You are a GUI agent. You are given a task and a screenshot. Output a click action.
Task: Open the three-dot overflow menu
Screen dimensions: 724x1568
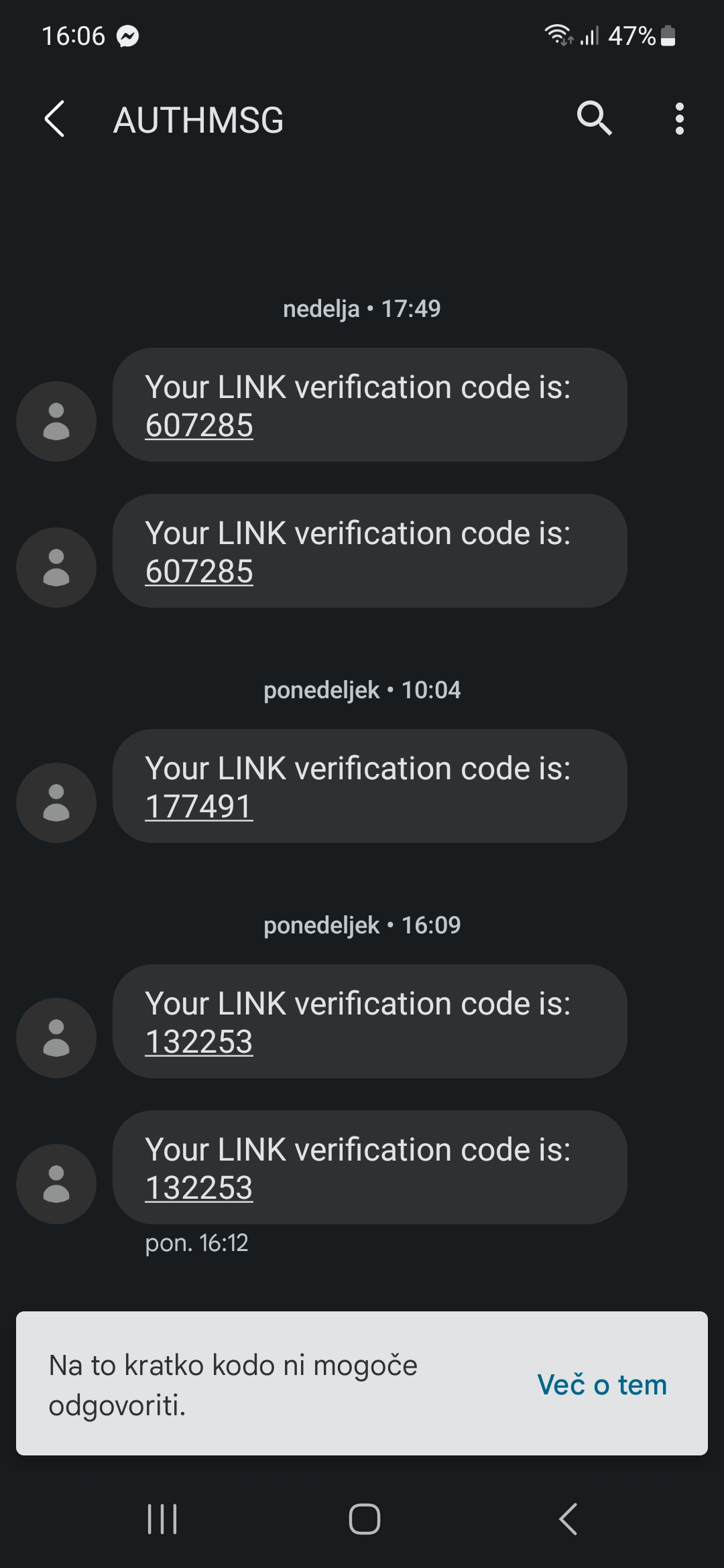[680, 119]
